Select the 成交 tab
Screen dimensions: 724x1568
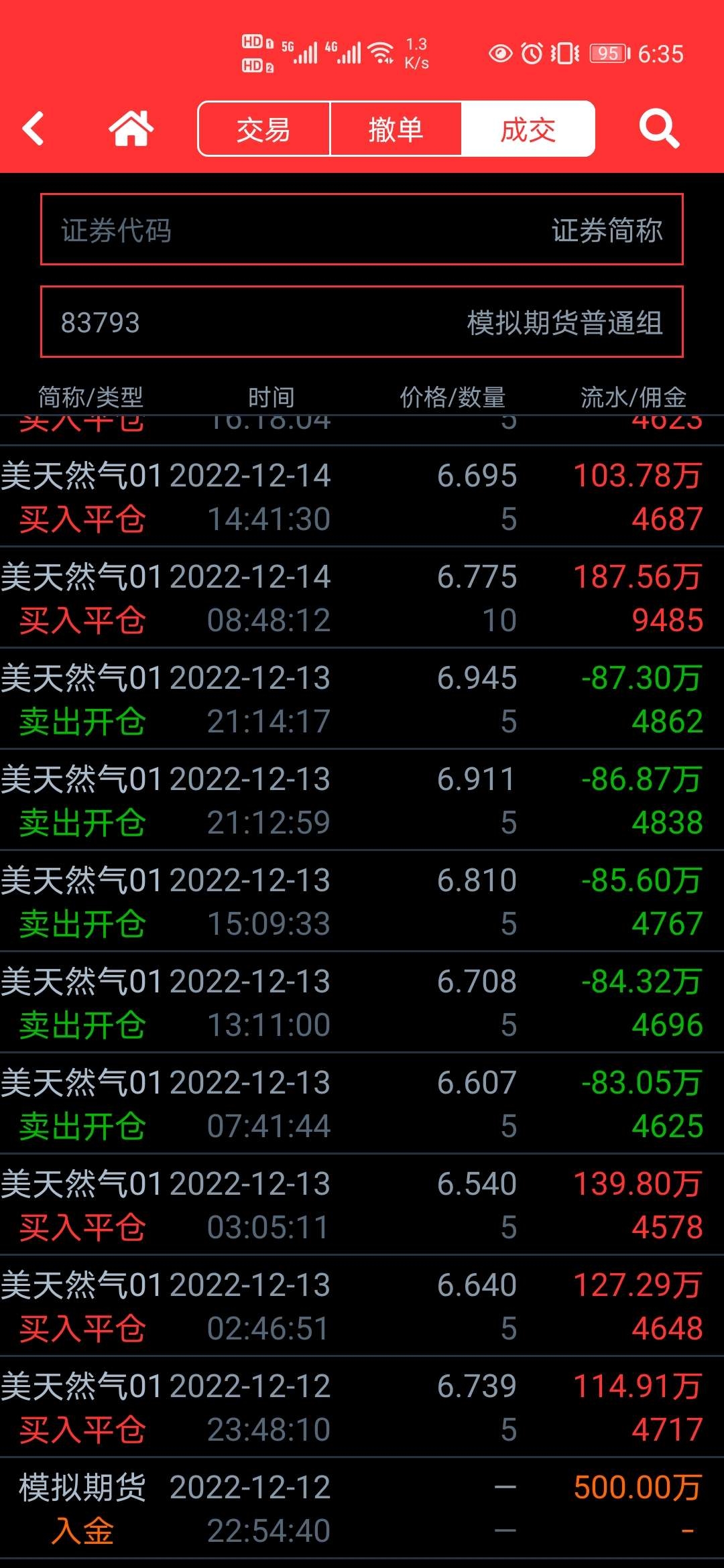(528, 129)
